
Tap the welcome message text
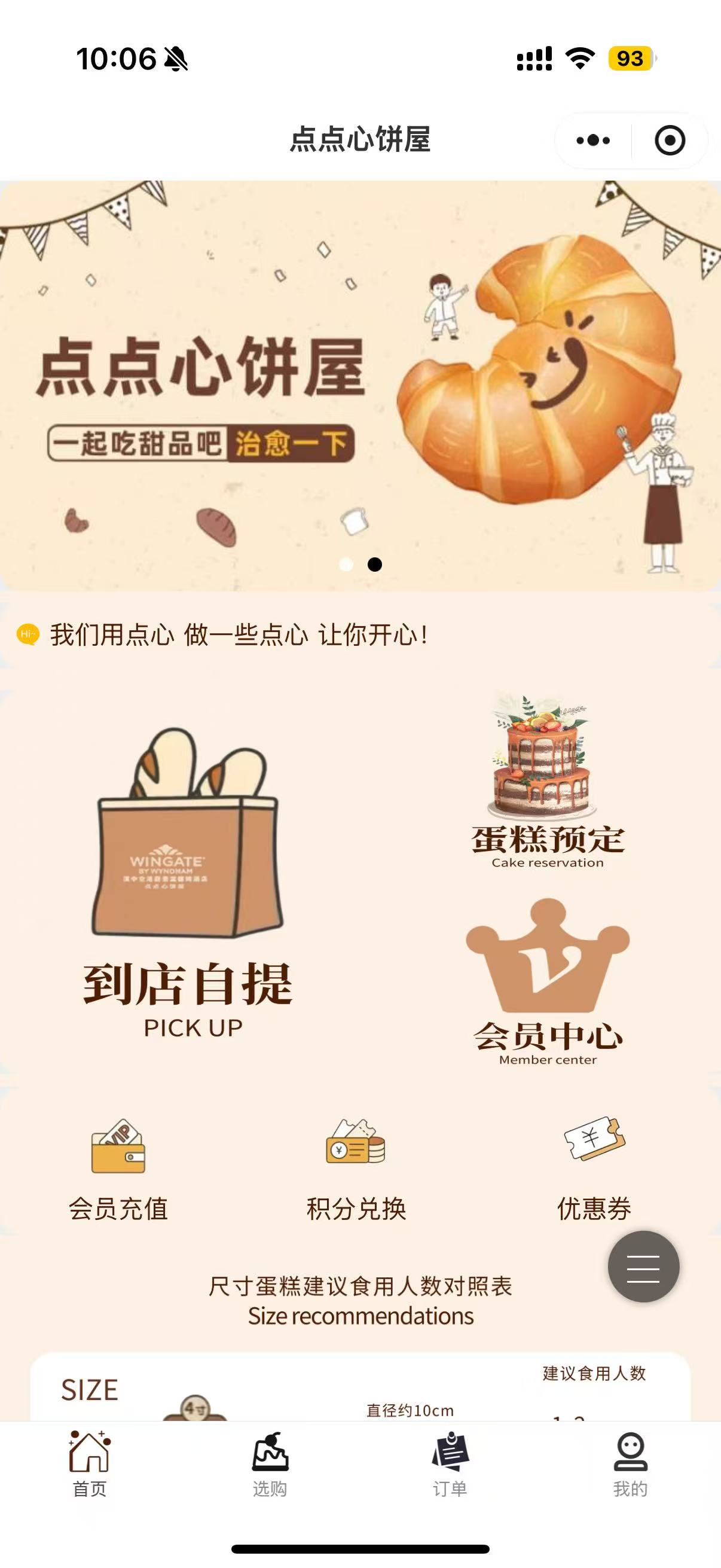[x=237, y=636]
